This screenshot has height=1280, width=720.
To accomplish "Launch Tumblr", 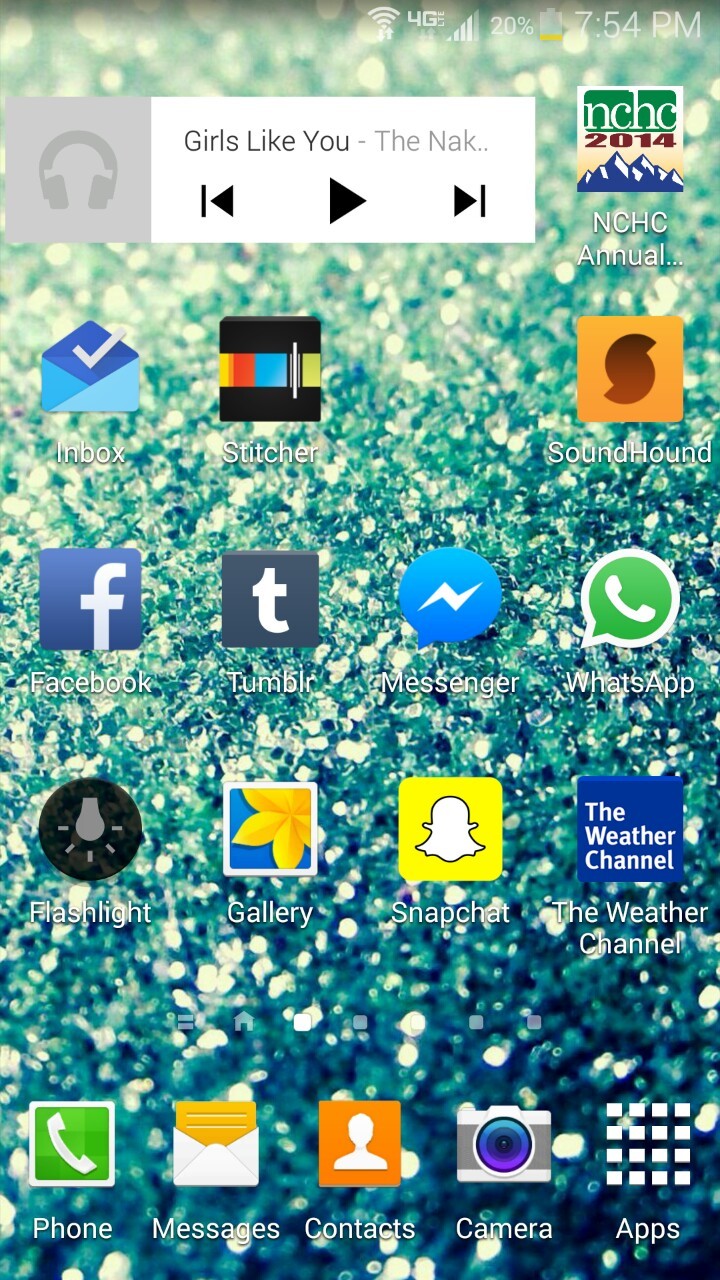I will coord(270,600).
